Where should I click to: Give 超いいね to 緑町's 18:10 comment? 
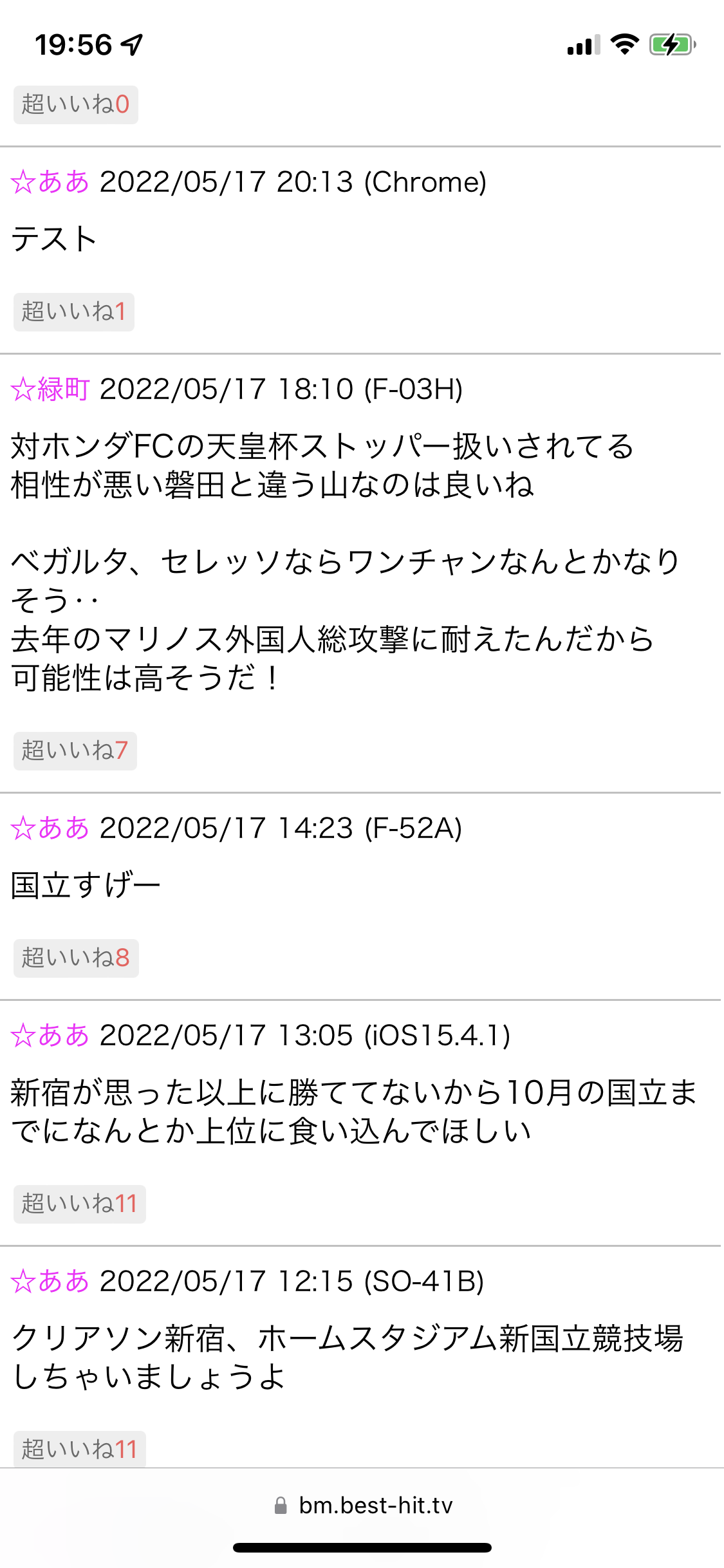[75, 751]
